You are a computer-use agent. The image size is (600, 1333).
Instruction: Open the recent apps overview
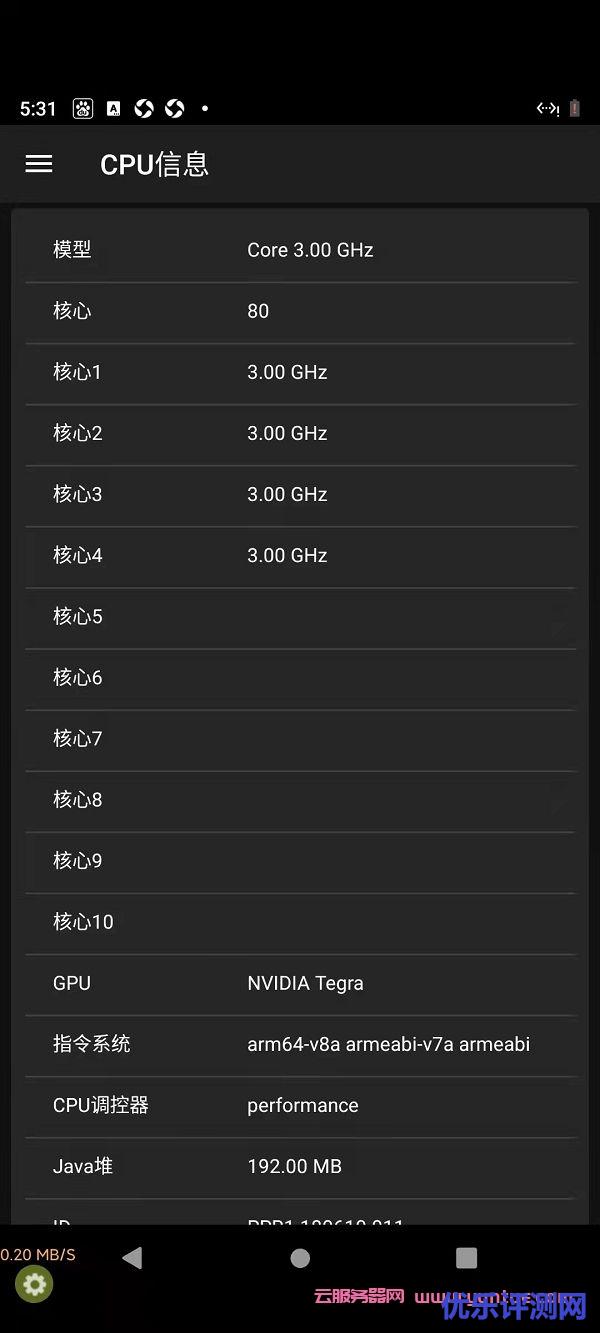(x=466, y=1258)
